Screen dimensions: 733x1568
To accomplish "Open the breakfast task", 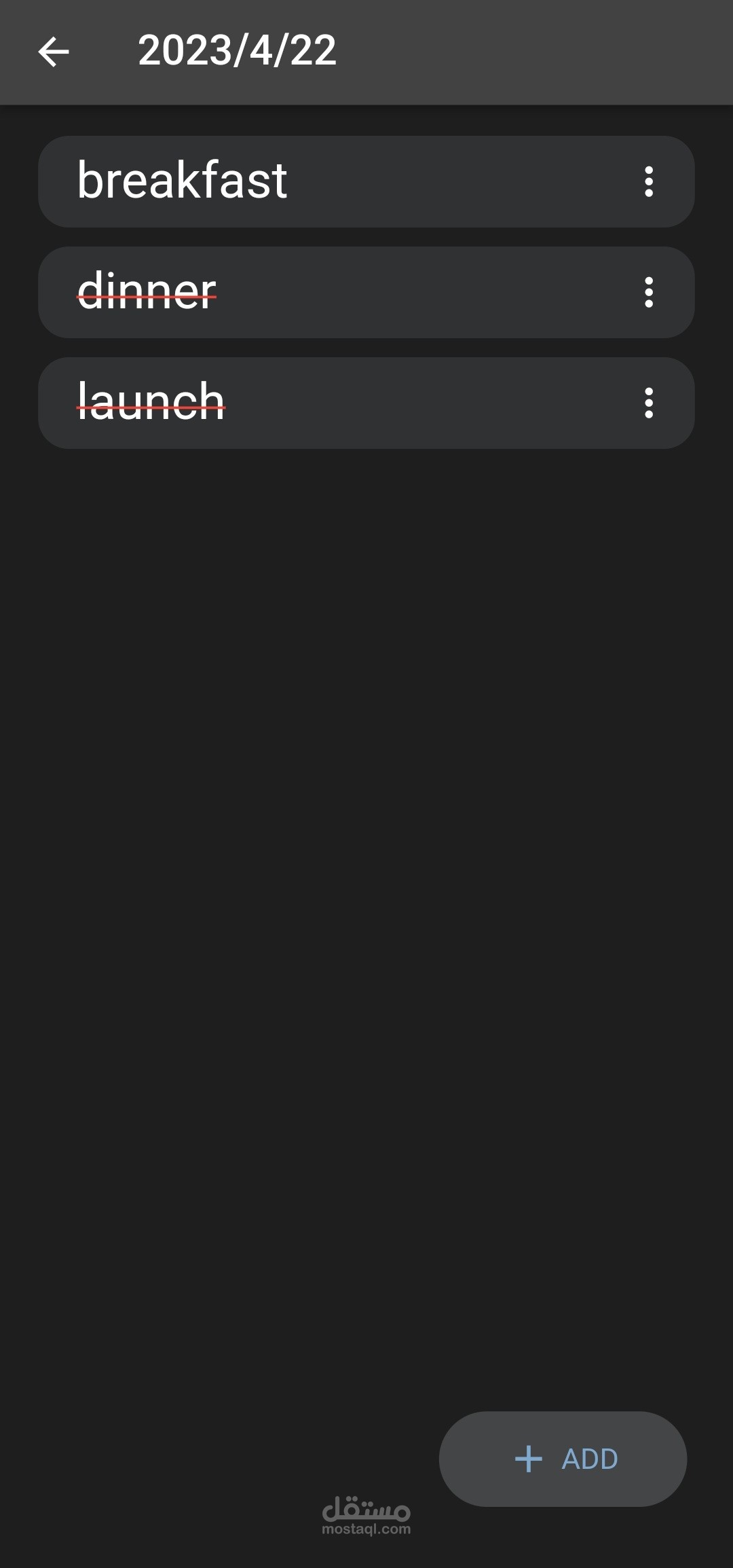I will tap(183, 181).
